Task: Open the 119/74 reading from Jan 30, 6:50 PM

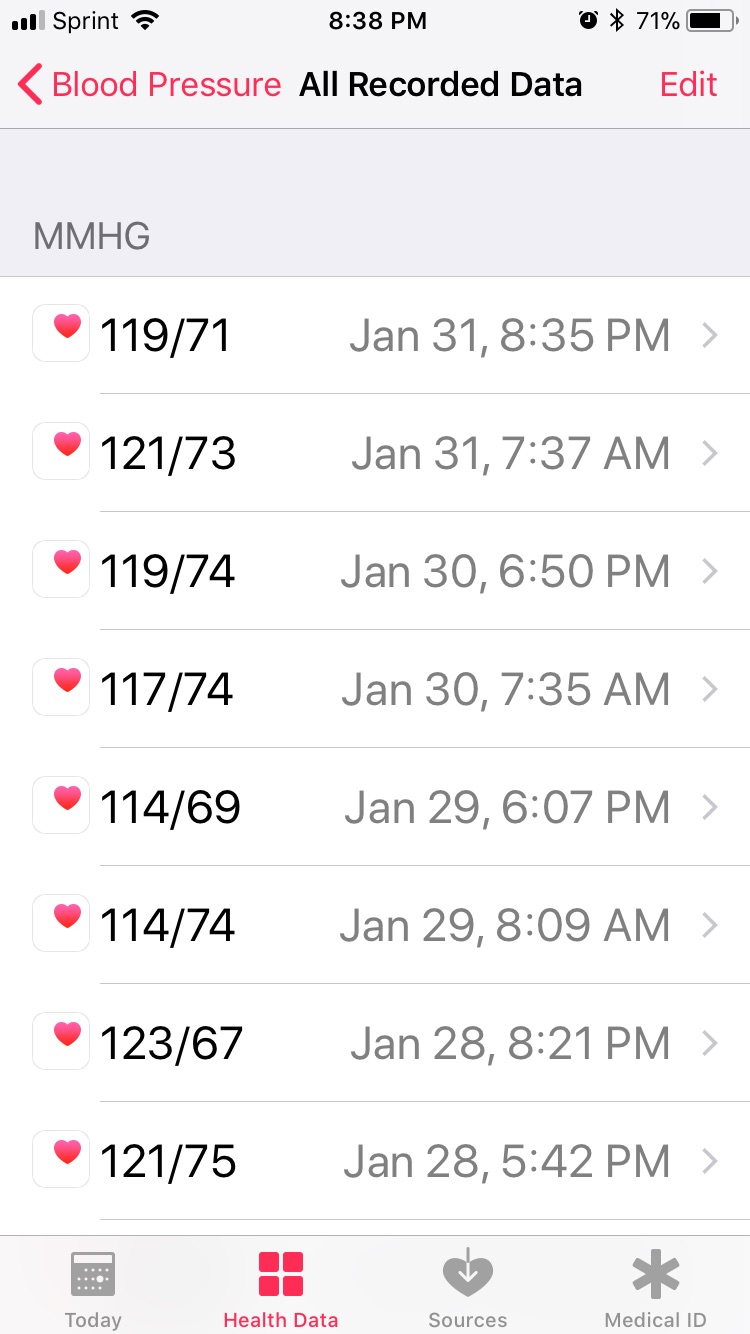Action: (375, 571)
